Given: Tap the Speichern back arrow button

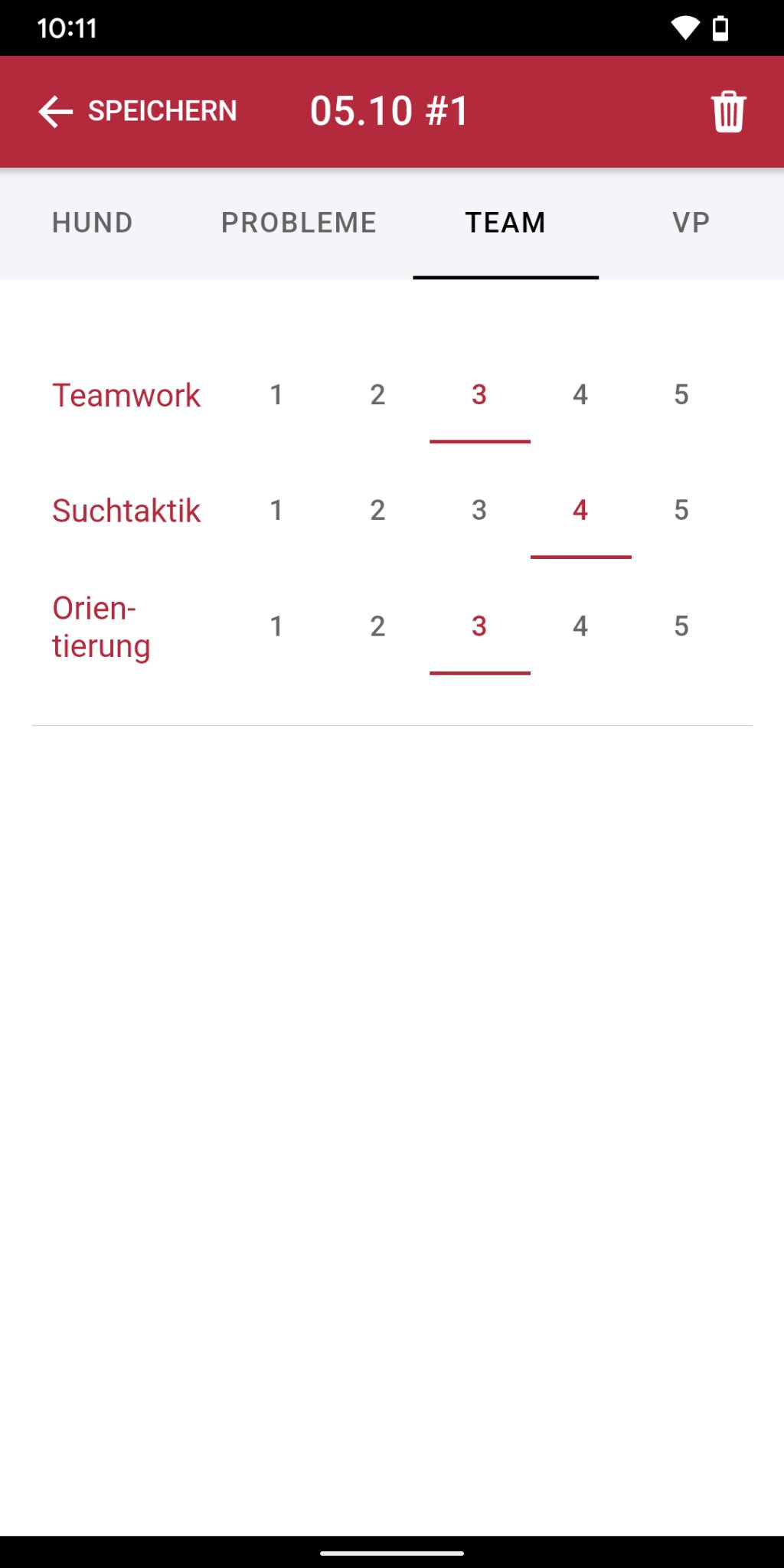Looking at the screenshot, I should (x=138, y=112).
